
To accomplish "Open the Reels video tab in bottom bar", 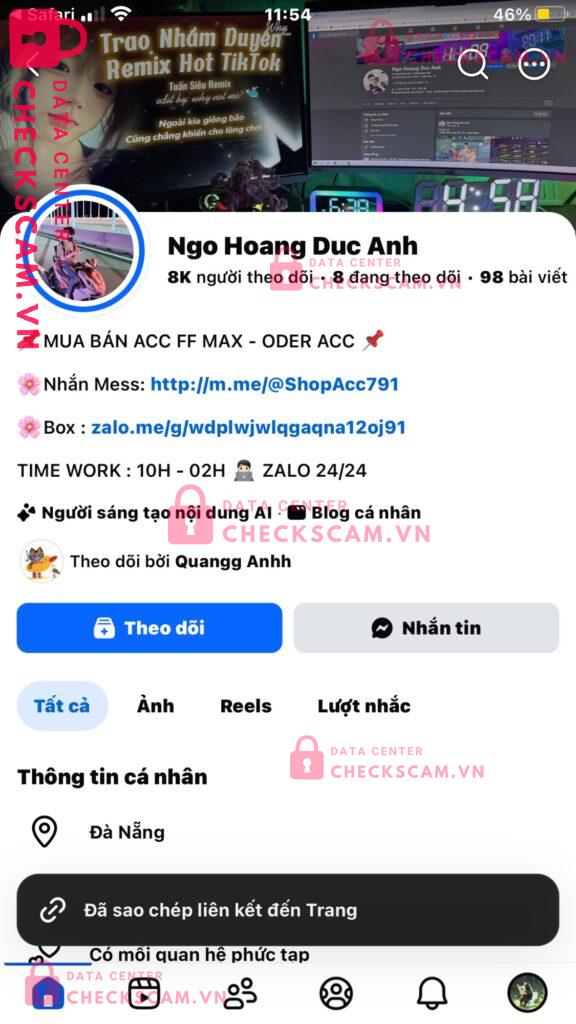I will pyautogui.click(x=144, y=993).
